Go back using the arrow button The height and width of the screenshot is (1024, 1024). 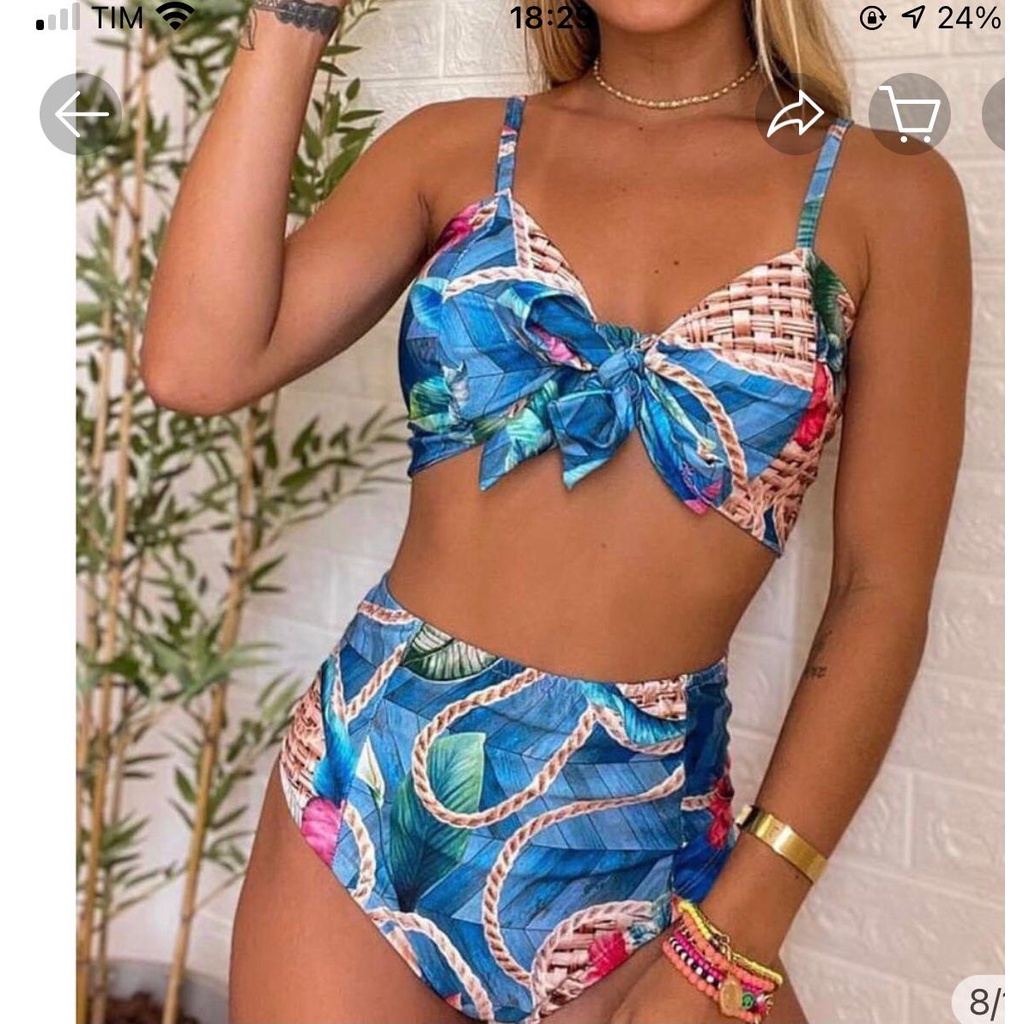(81, 114)
